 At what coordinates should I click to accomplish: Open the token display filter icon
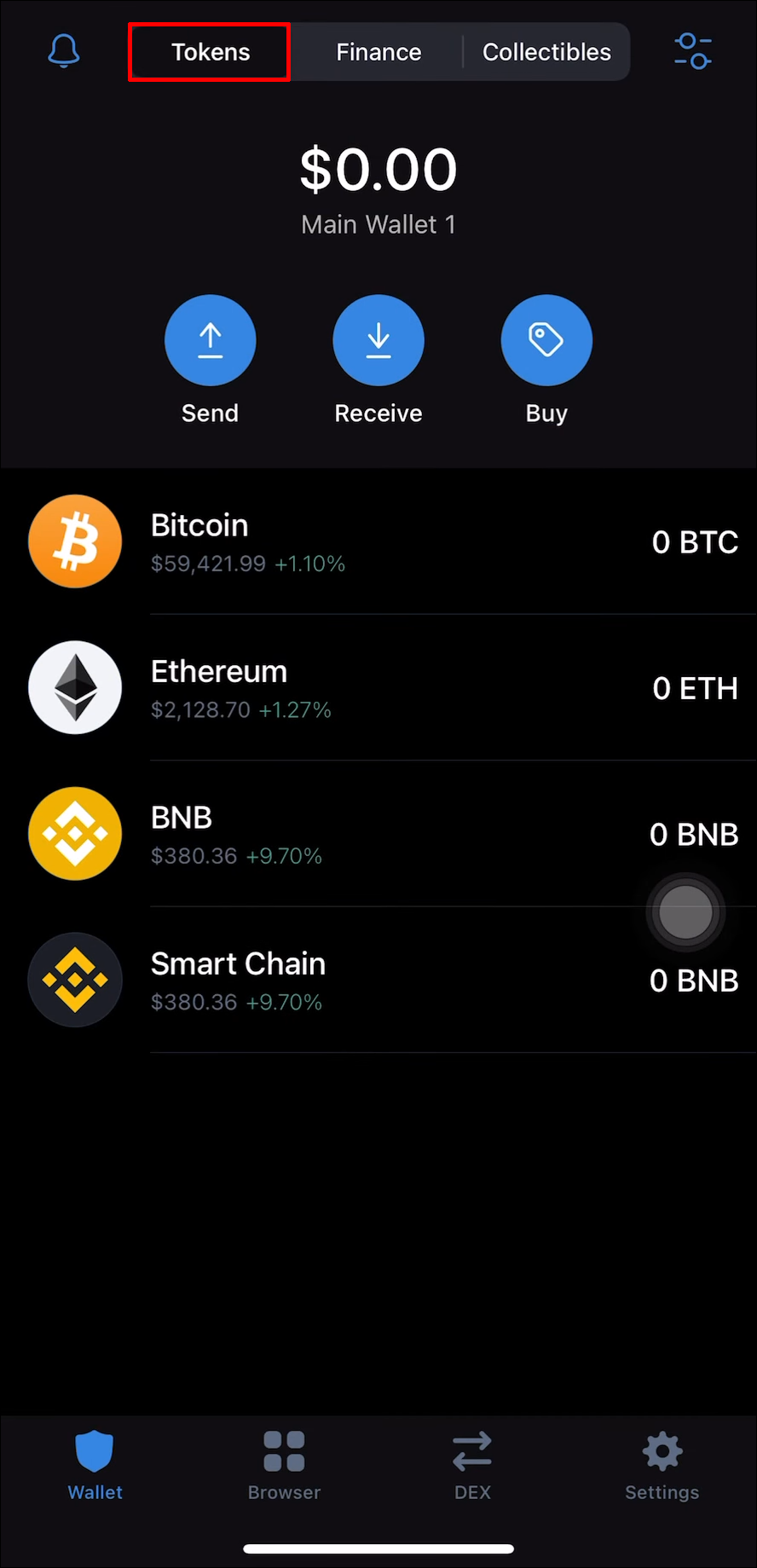(x=692, y=51)
